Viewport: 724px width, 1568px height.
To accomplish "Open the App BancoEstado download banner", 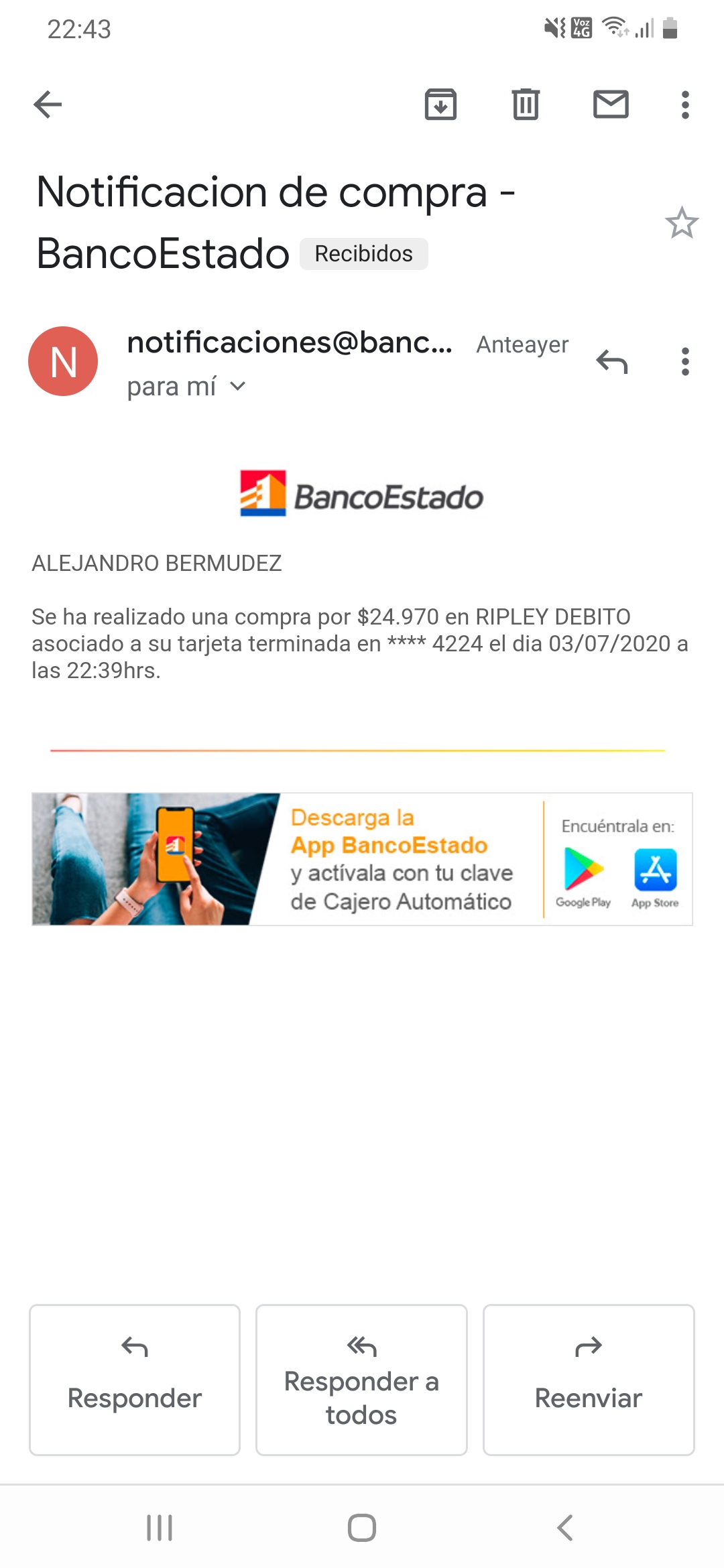I will [x=362, y=859].
